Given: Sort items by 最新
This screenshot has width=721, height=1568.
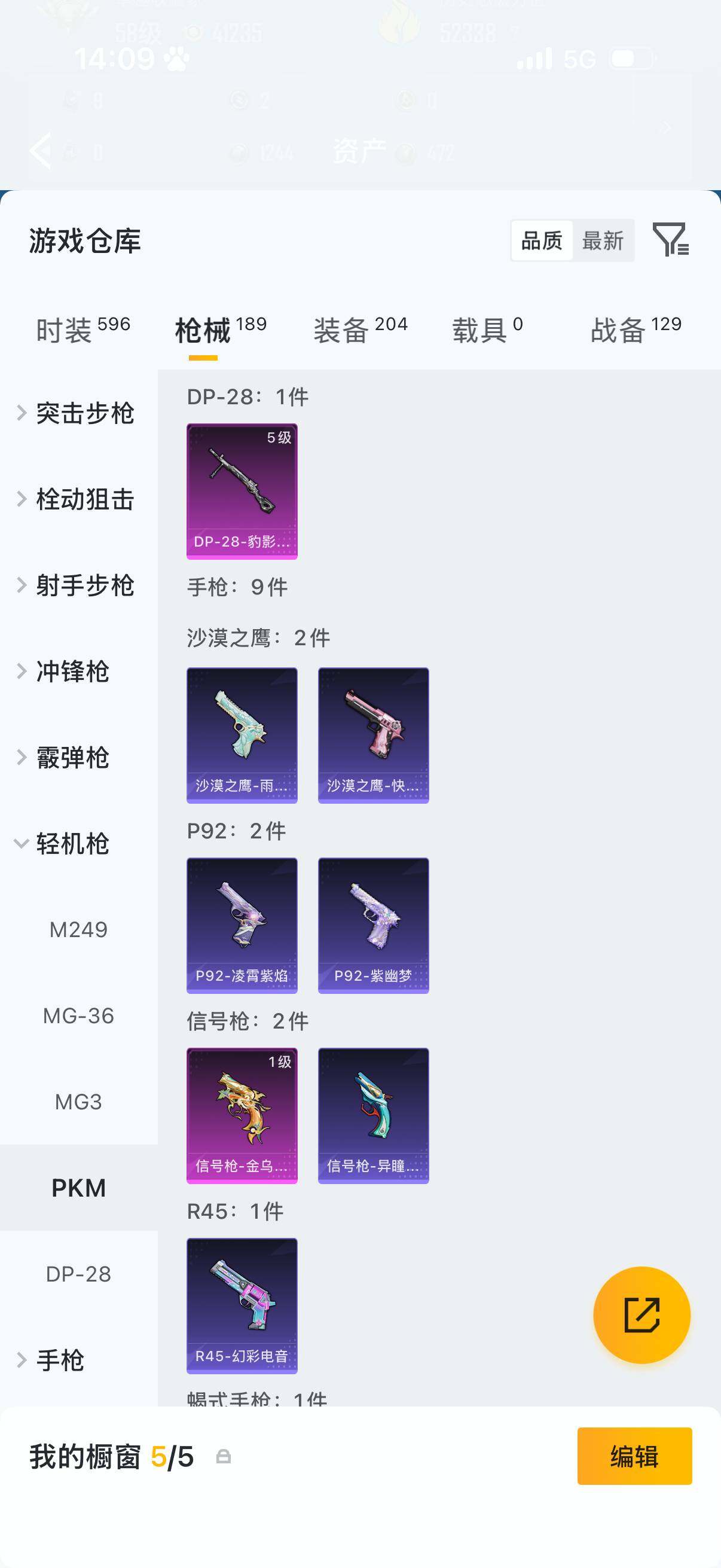Looking at the screenshot, I should pos(603,242).
